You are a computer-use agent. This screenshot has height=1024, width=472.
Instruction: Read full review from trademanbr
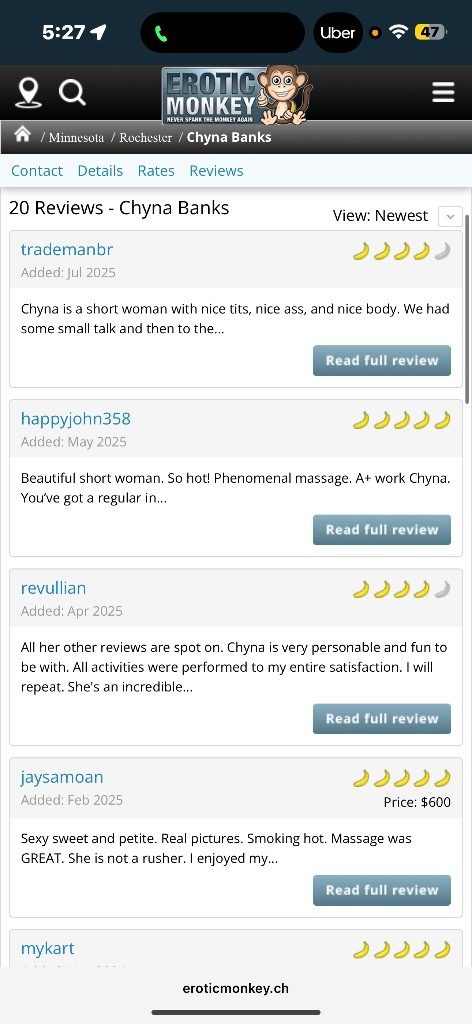(382, 360)
